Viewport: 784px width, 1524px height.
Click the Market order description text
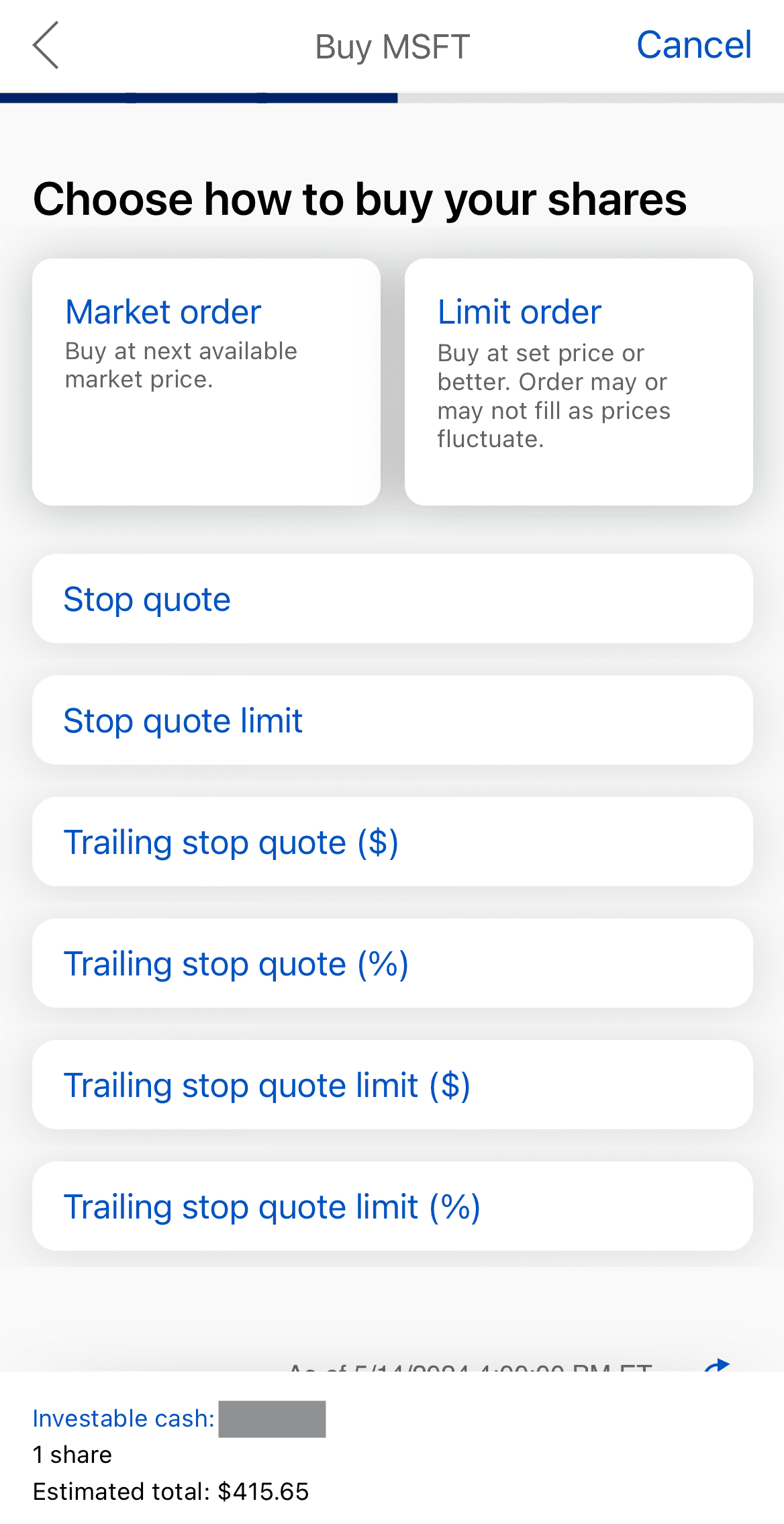[x=181, y=365]
